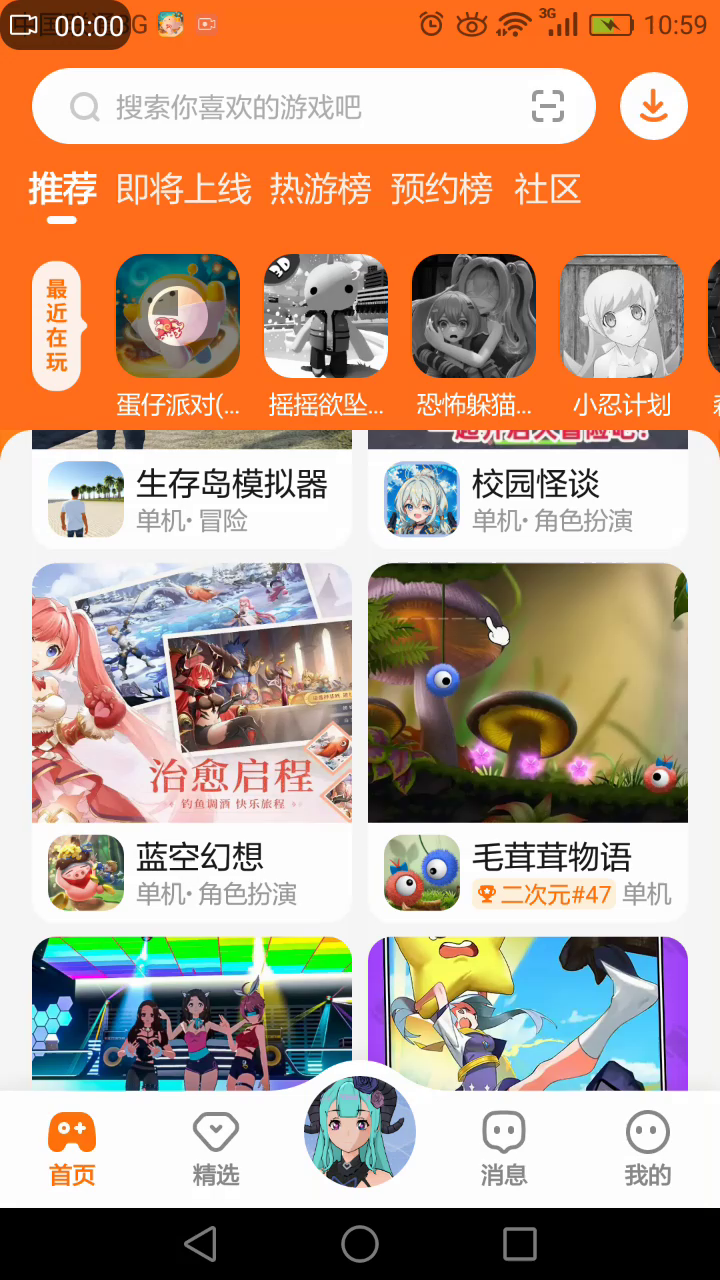Image resolution: width=720 pixels, height=1280 pixels.
Task: View the 毛茸茸物语 game card
Action: click(x=528, y=740)
